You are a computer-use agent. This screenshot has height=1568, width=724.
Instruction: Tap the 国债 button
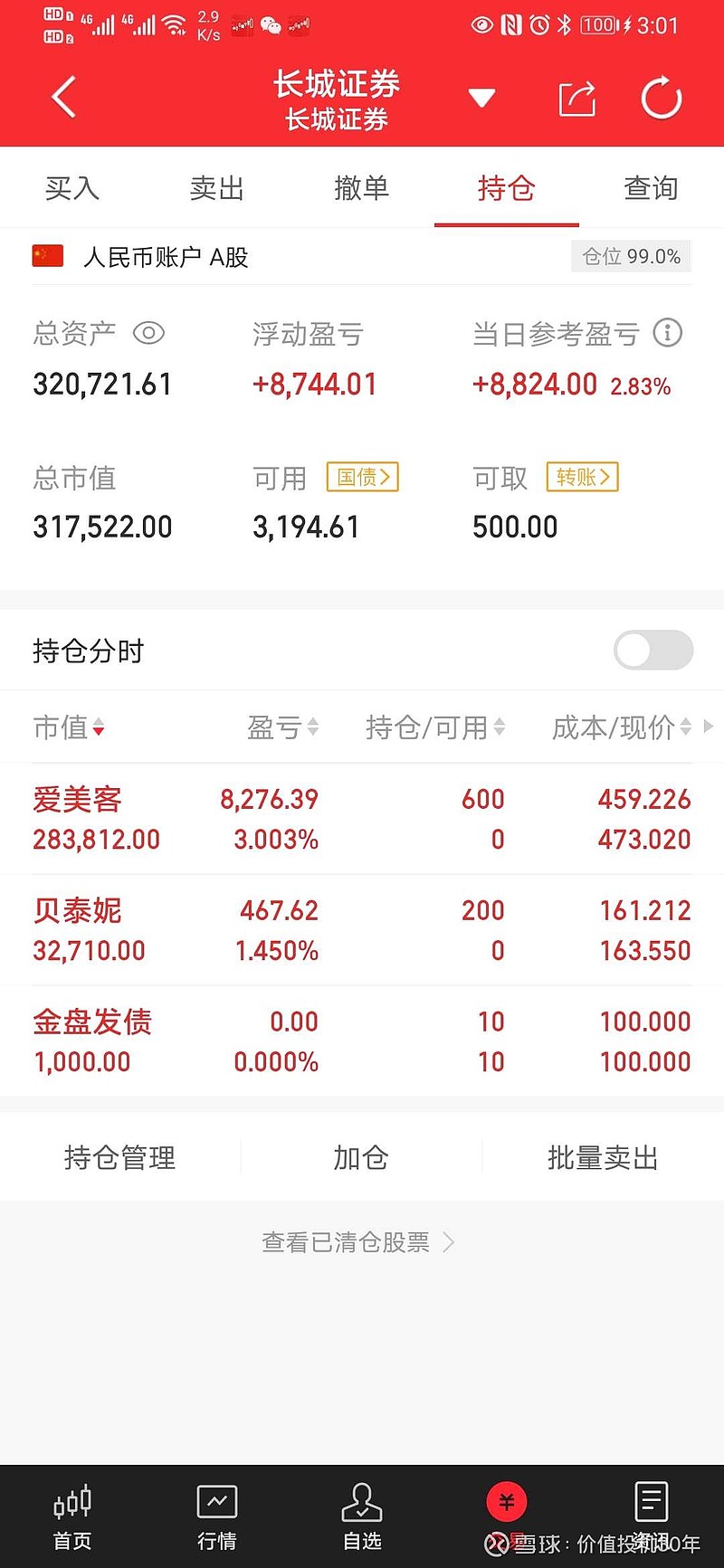coord(363,477)
